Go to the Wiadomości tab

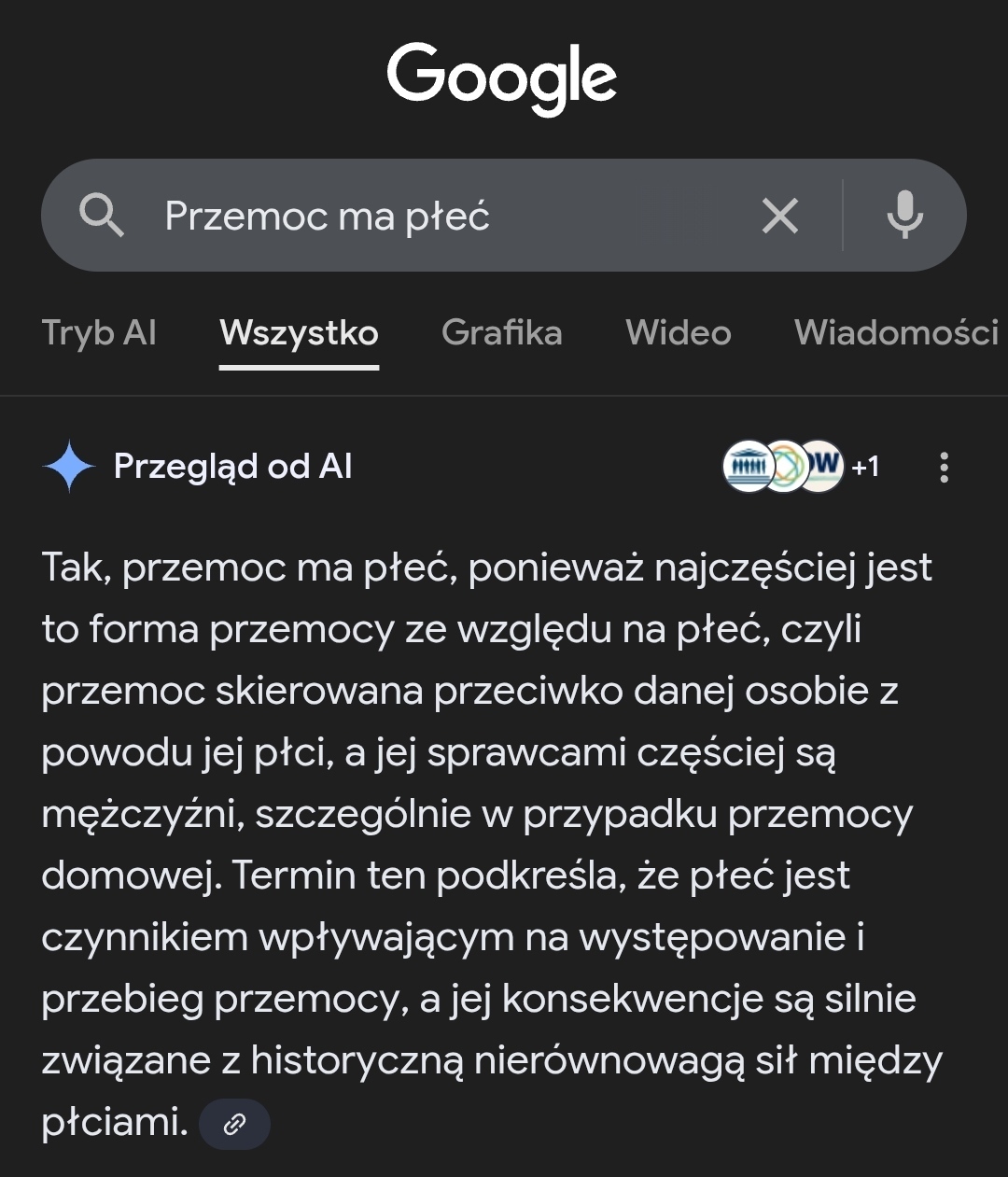click(x=896, y=333)
